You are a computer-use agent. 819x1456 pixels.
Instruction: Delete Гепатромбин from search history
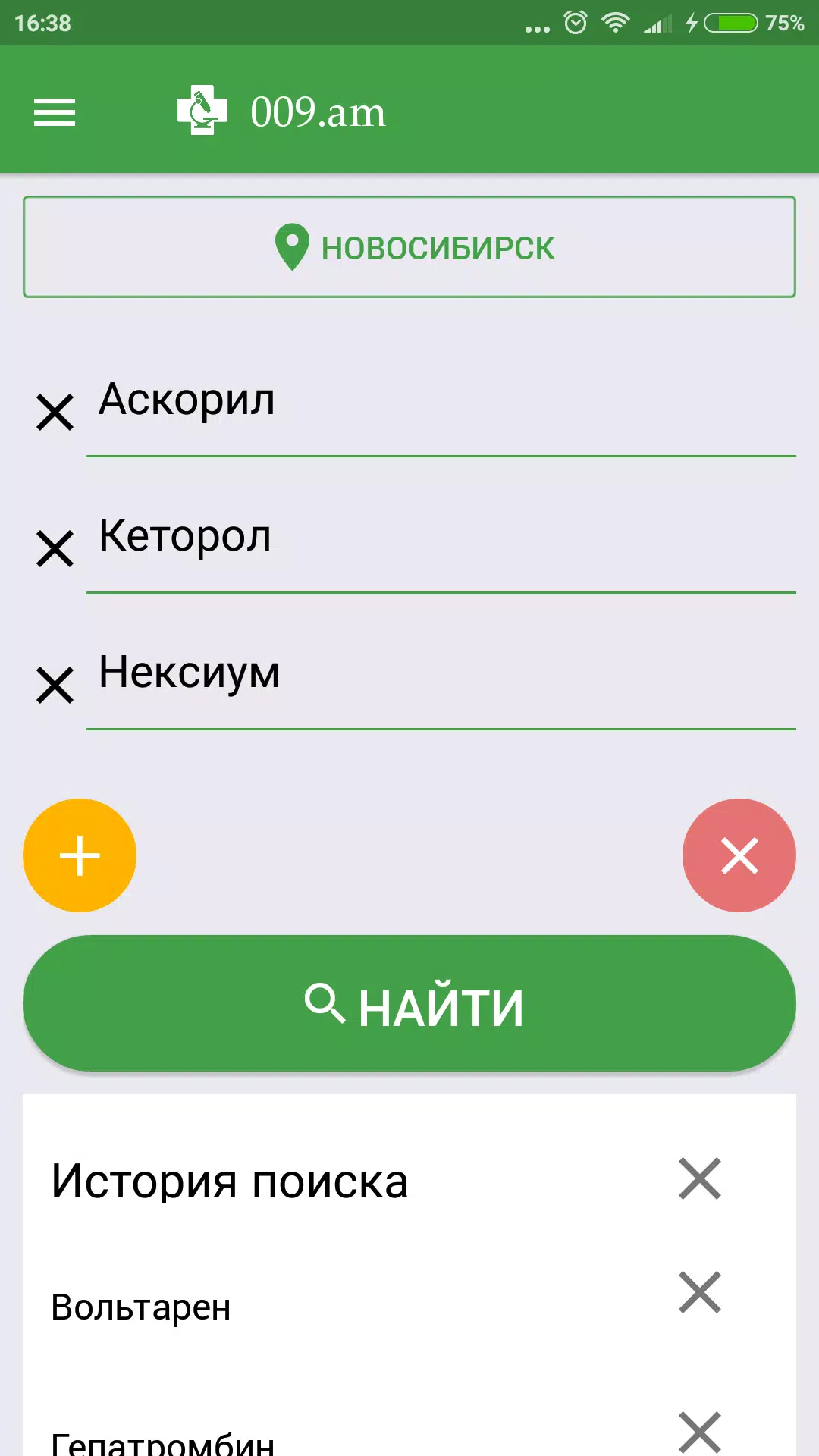[x=699, y=1432]
